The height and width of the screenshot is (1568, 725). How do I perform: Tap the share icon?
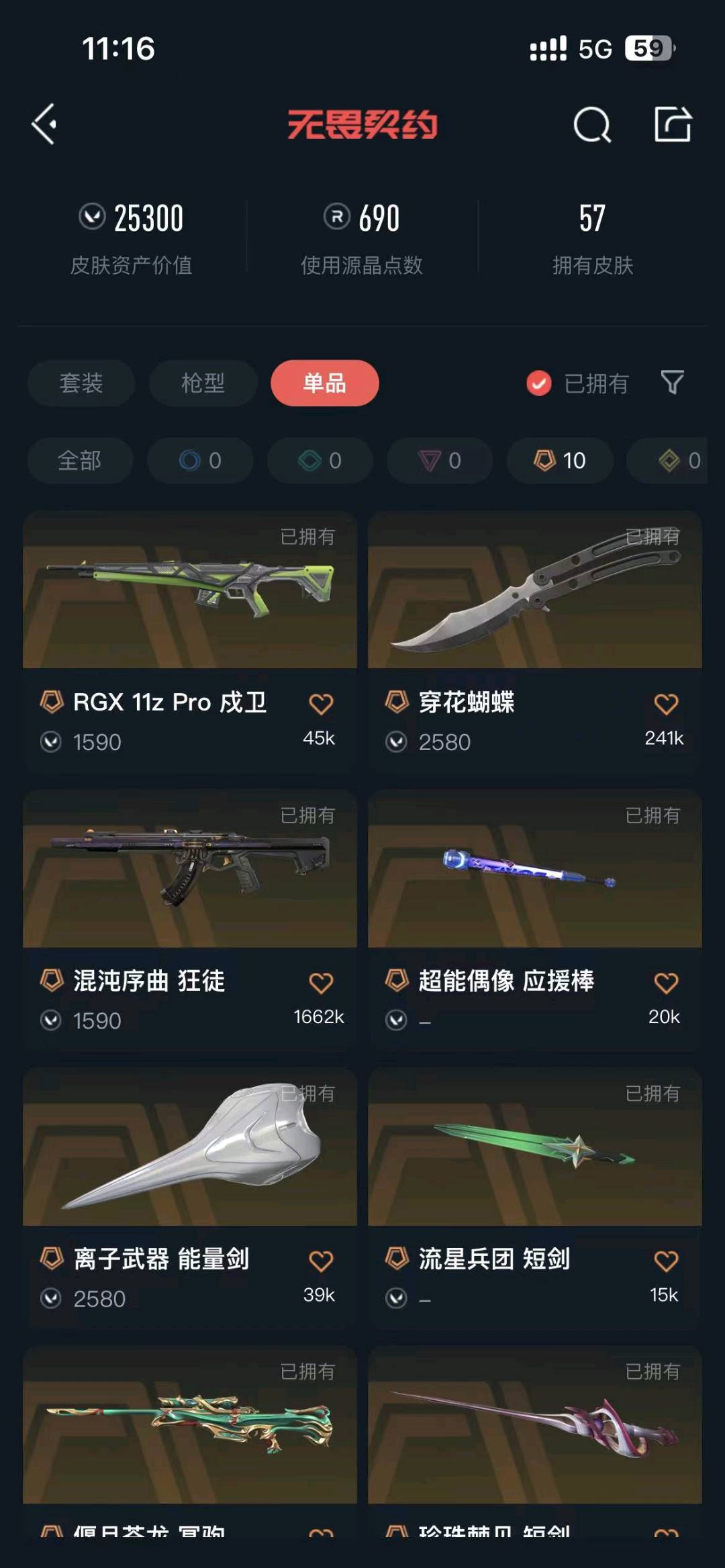coord(673,124)
